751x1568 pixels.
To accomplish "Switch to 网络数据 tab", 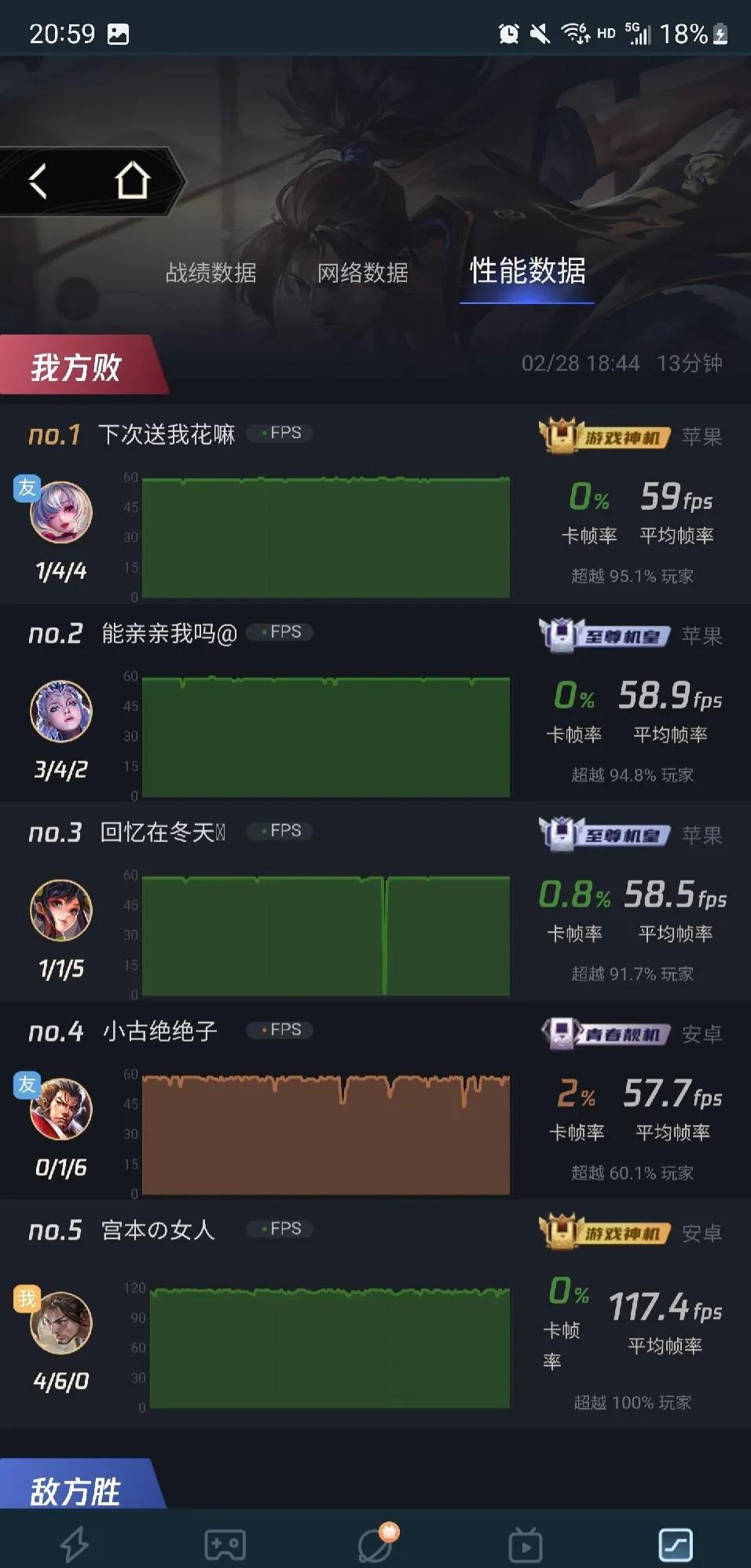I will coord(362,273).
